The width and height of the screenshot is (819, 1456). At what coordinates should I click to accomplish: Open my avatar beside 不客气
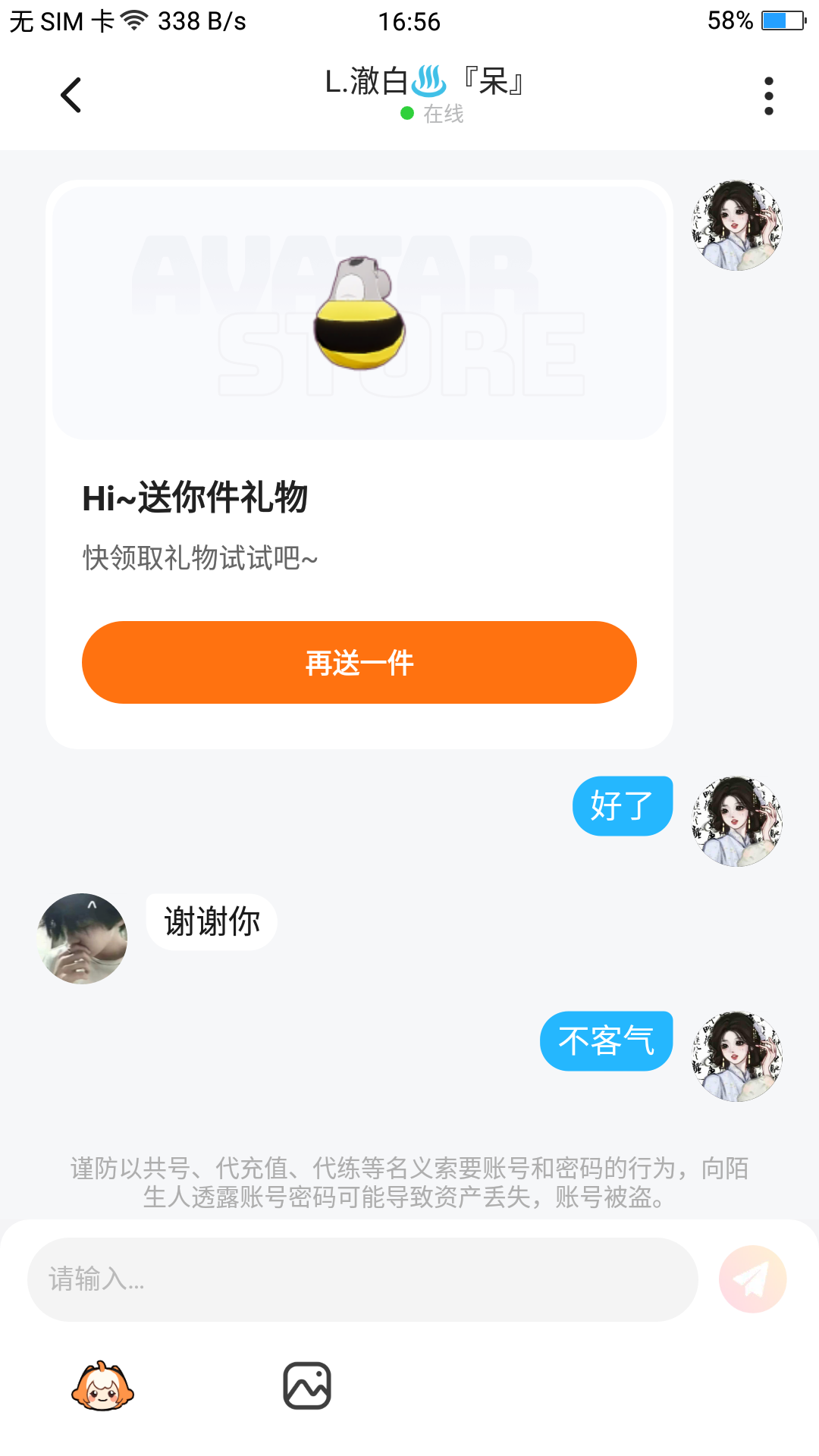736,1056
